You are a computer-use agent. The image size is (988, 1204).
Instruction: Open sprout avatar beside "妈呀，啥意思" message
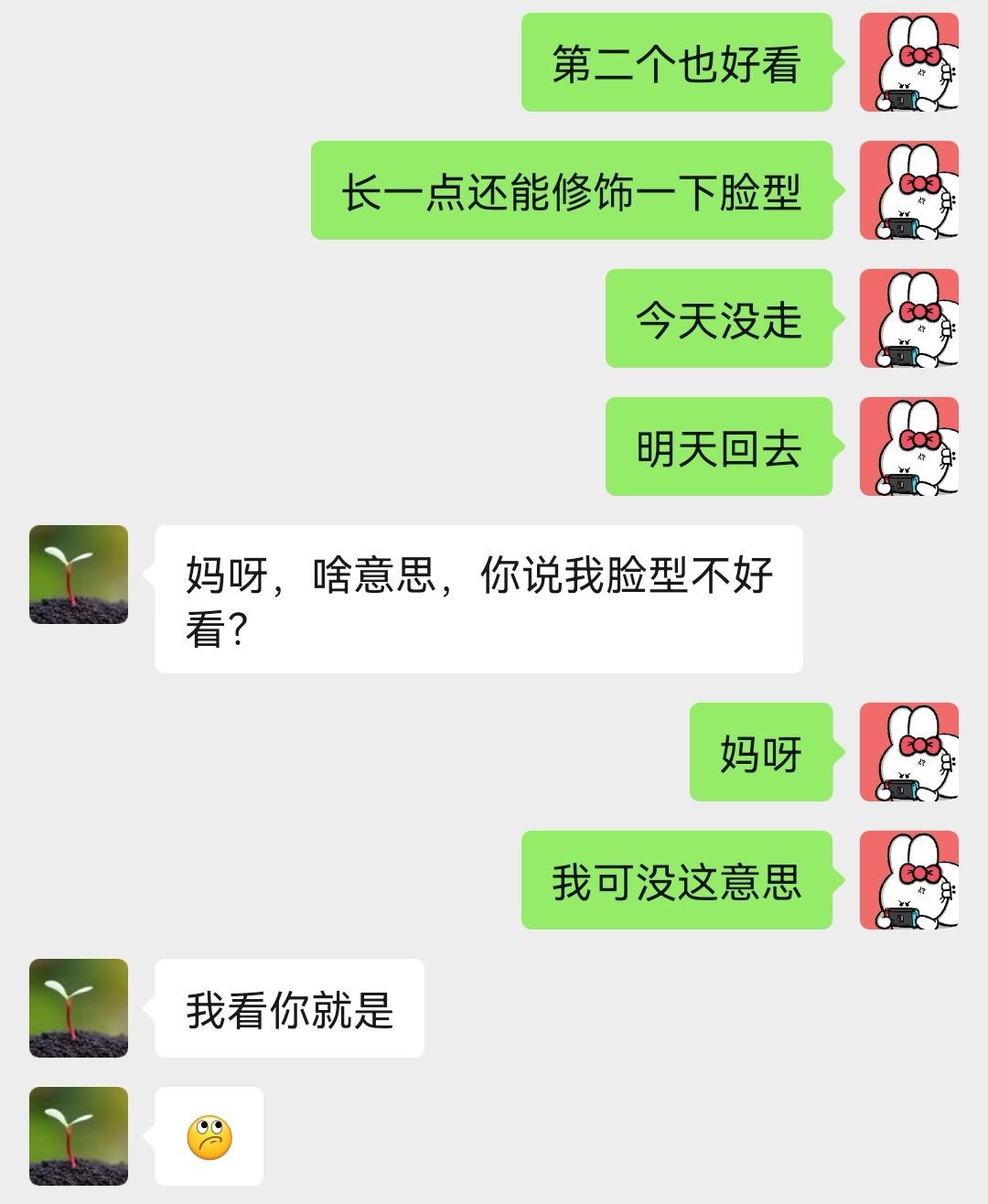79,575
